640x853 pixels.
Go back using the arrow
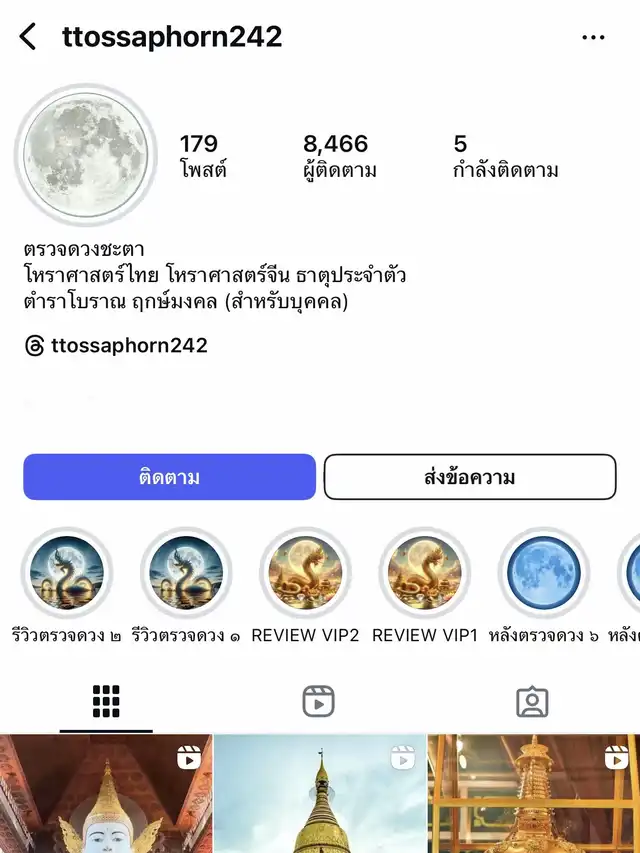coord(28,38)
